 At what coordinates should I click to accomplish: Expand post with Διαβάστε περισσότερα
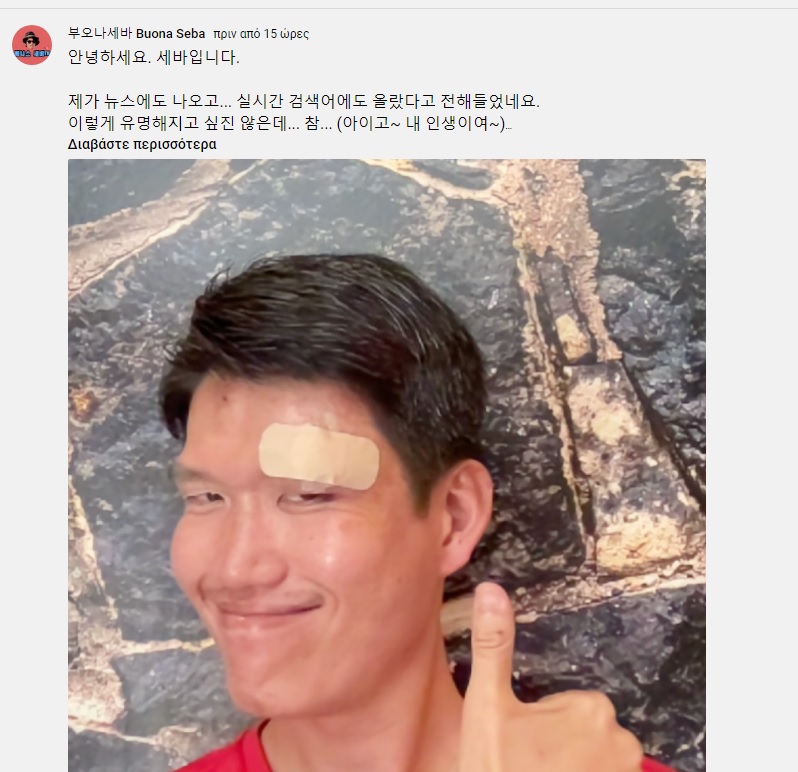coord(142,144)
